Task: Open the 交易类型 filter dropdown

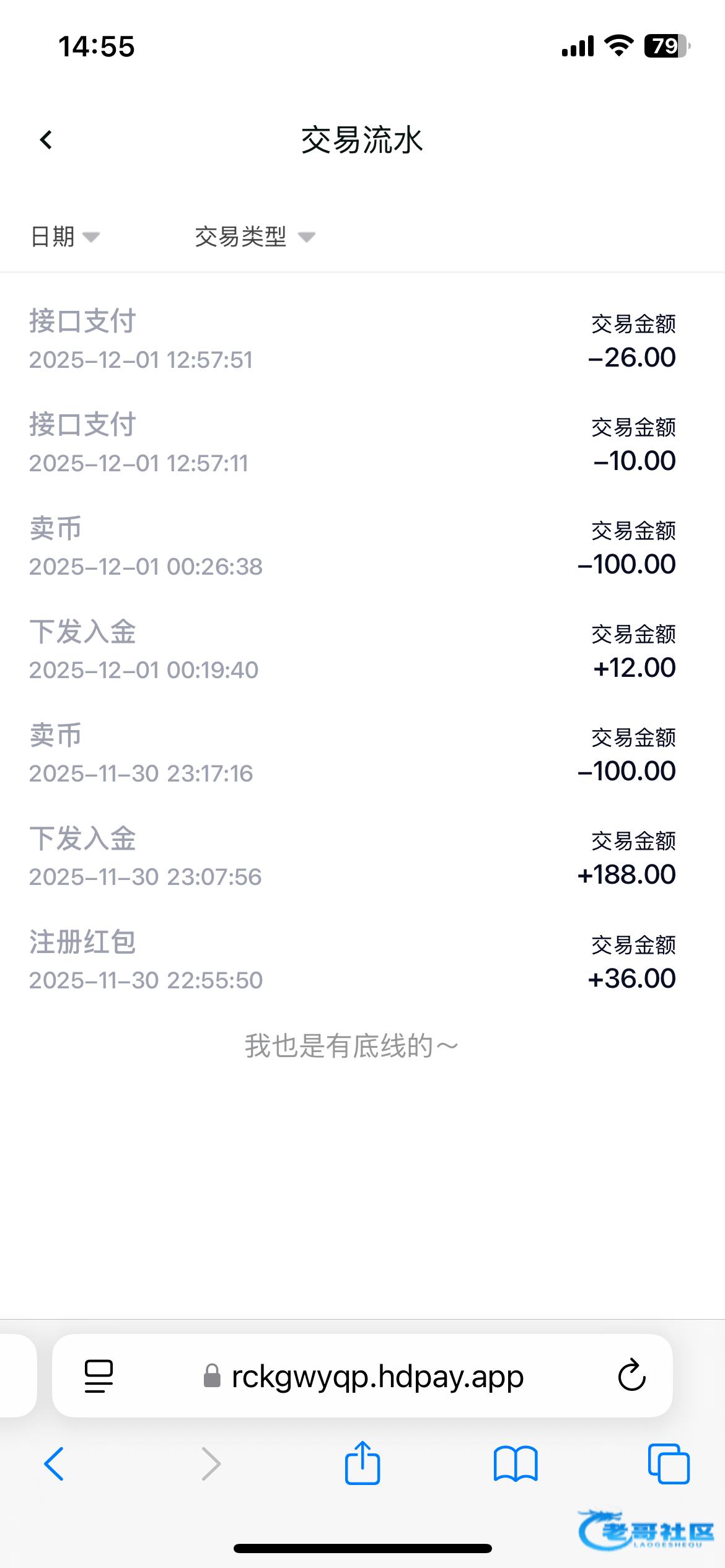Action: tap(255, 237)
